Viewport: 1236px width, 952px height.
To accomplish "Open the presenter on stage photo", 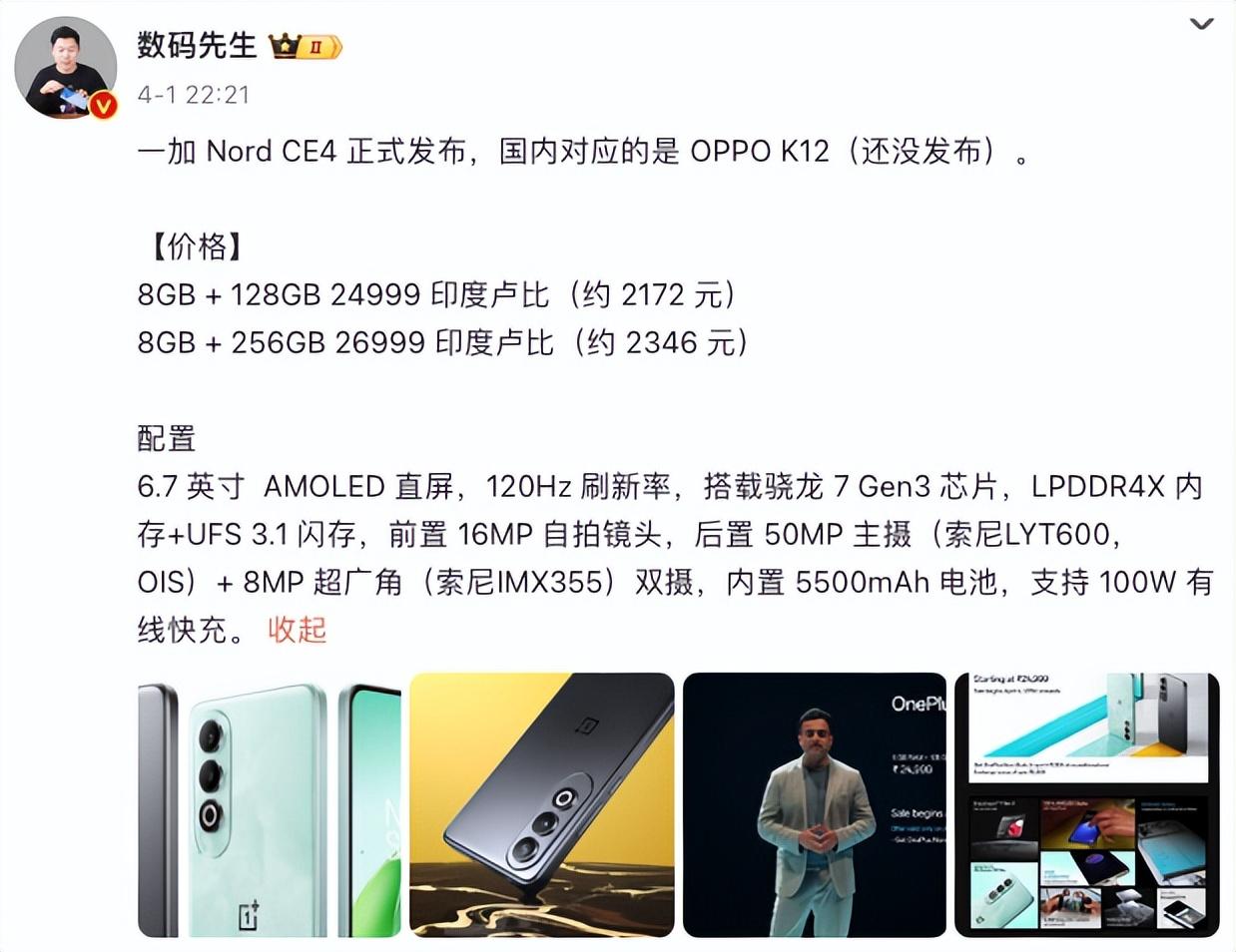I will 814,804.
